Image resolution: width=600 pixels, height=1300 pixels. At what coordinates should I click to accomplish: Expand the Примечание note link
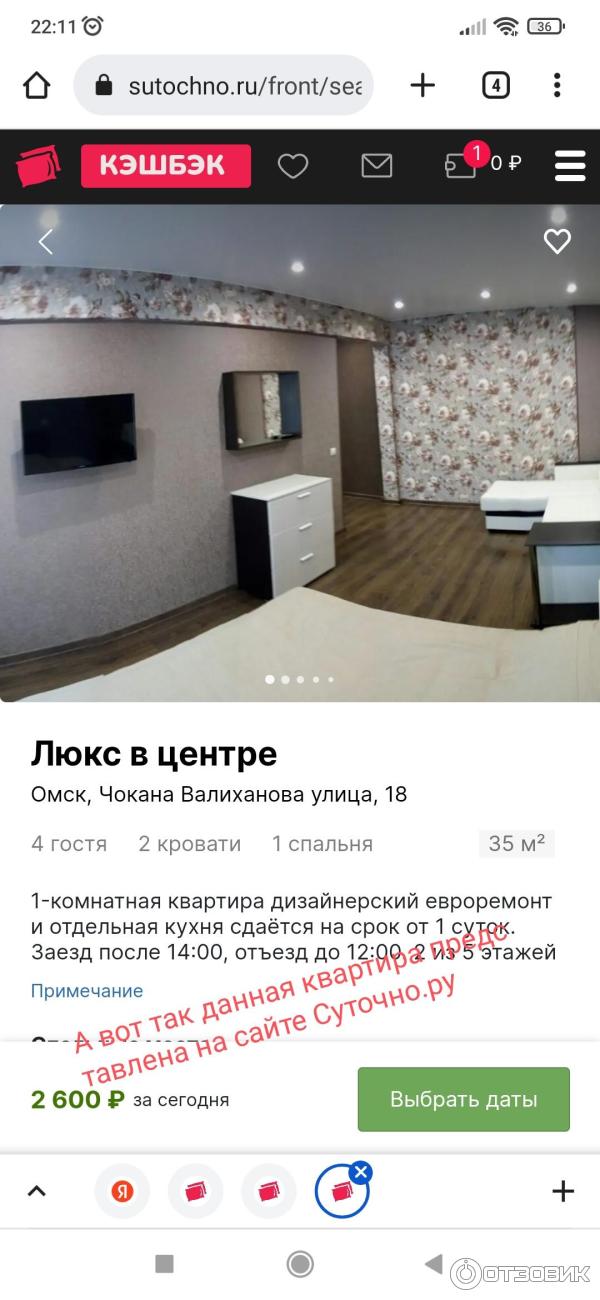(x=87, y=991)
